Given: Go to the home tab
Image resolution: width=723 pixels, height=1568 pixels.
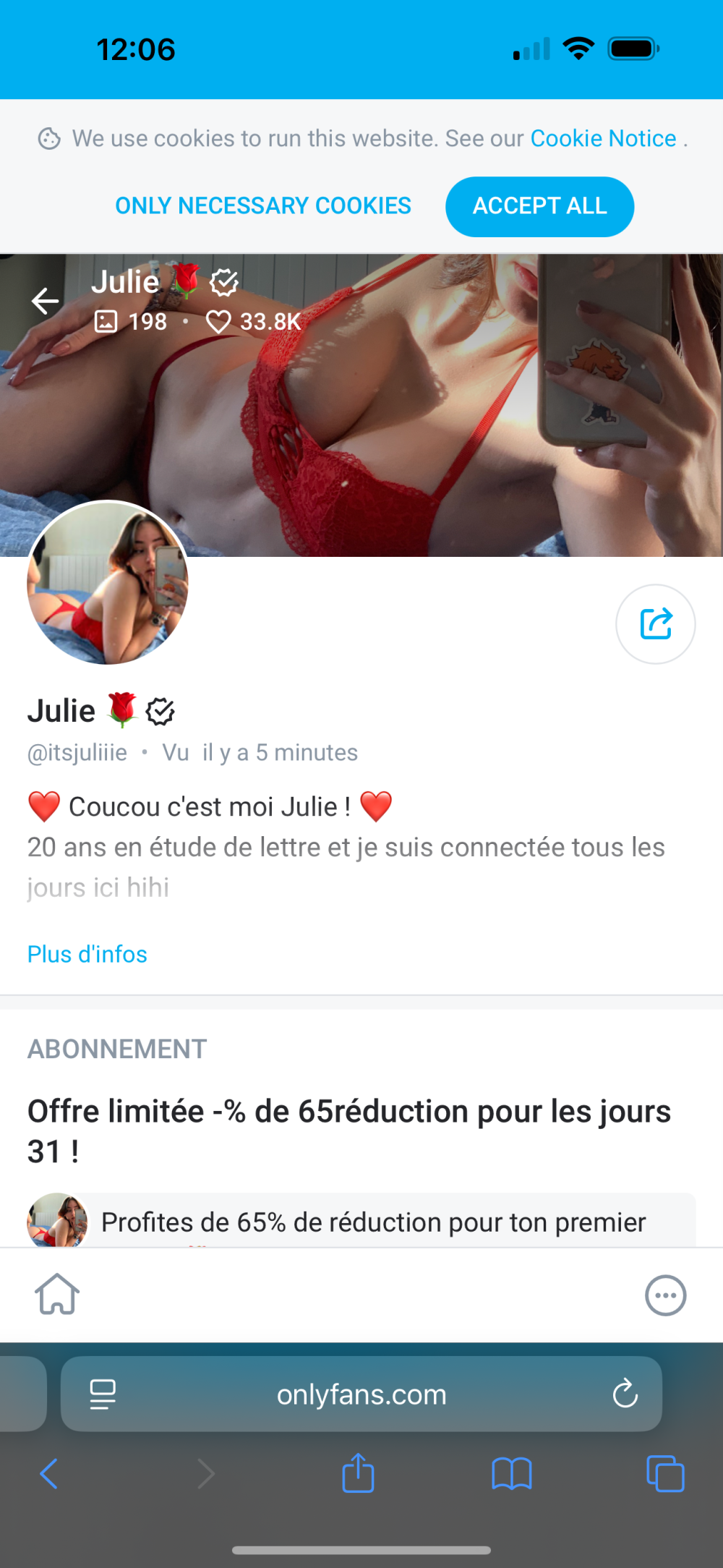Looking at the screenshot, I should tap(57, 1294).
